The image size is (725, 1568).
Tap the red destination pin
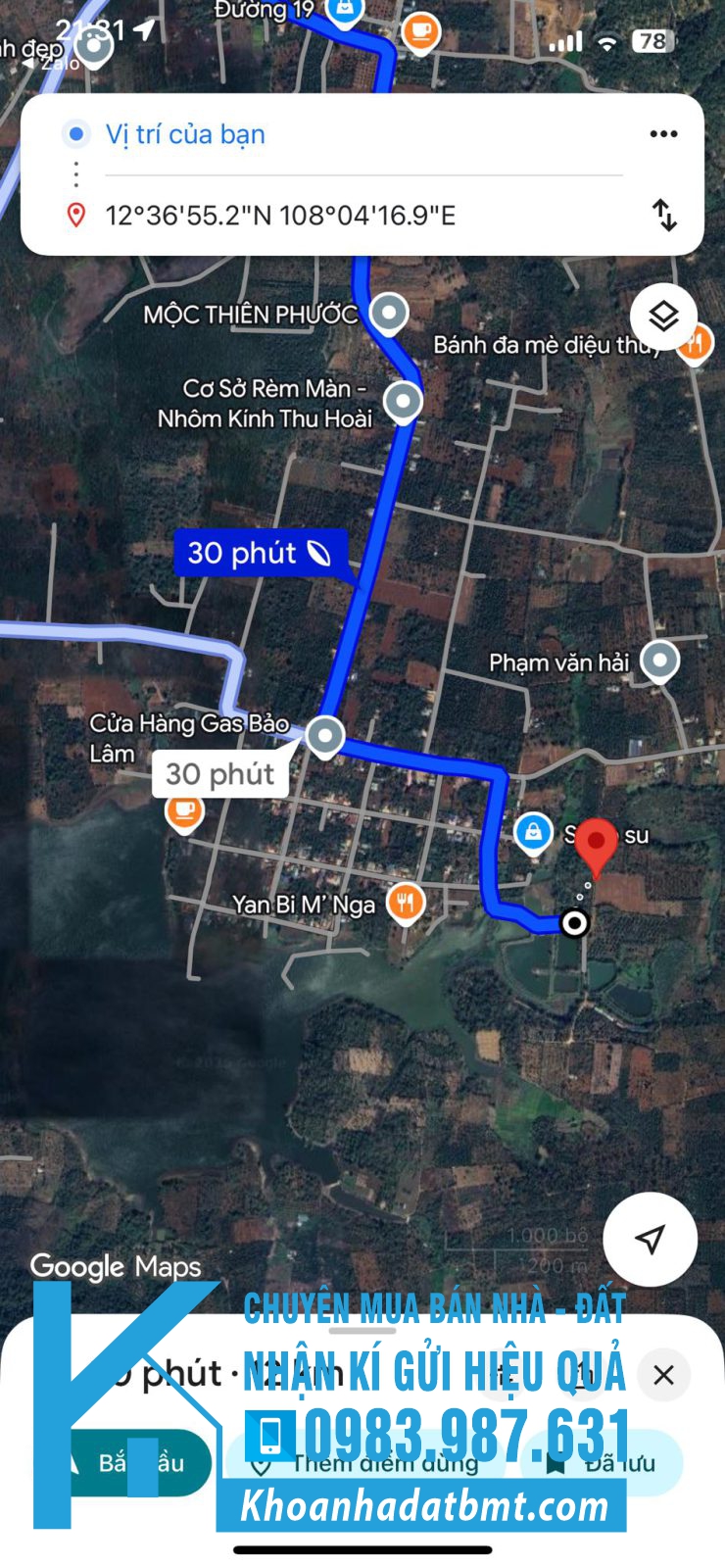pos(596,847)
